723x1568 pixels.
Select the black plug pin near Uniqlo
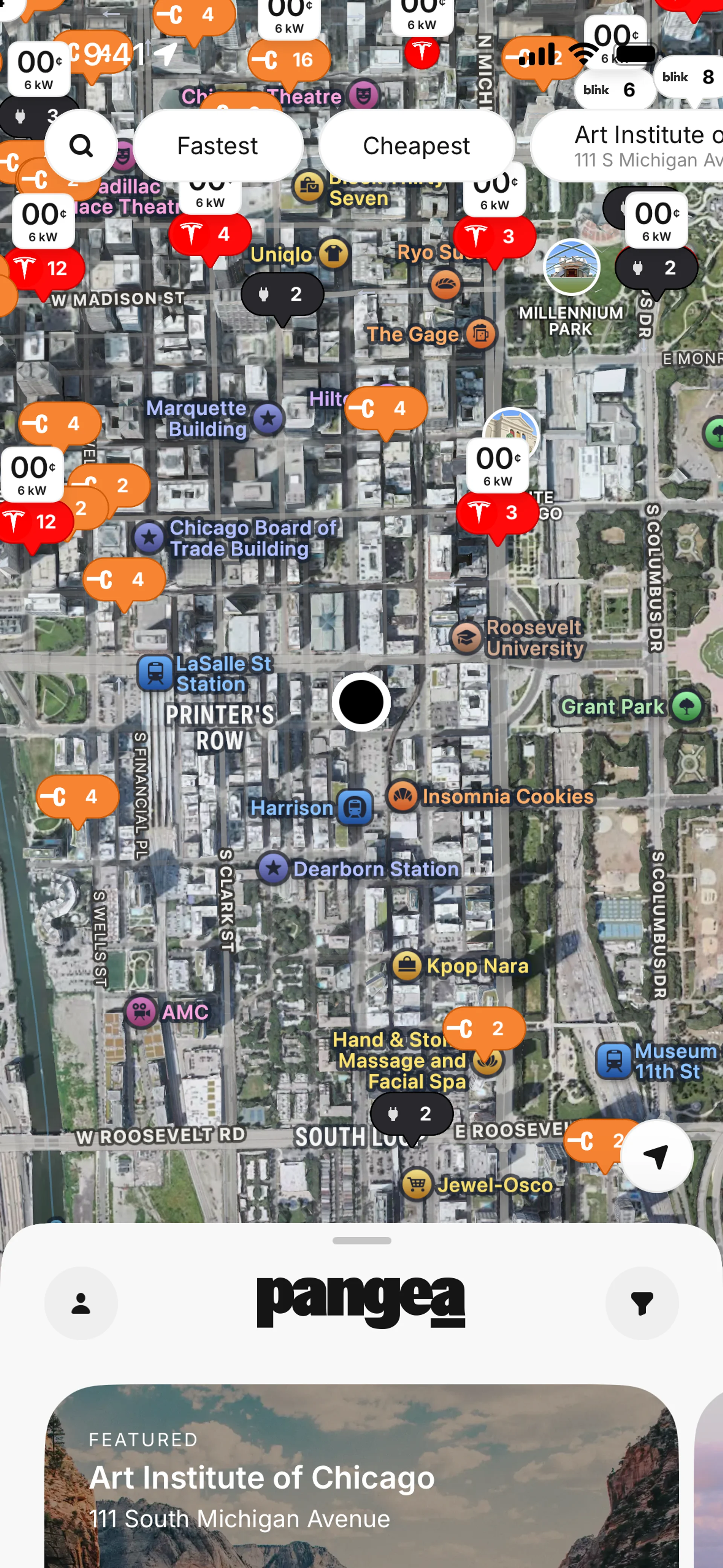282,295
